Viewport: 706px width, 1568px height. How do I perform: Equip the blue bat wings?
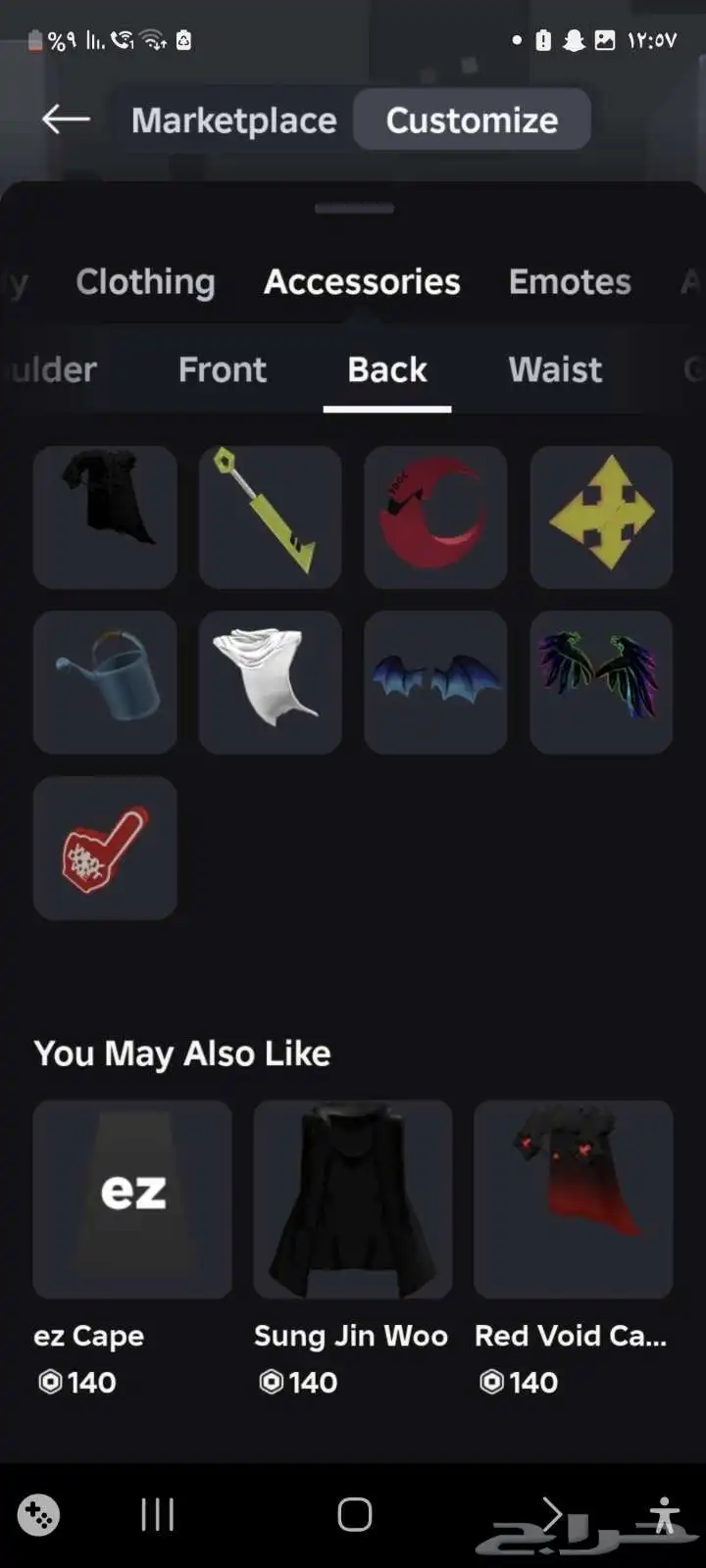coord(435,682)
